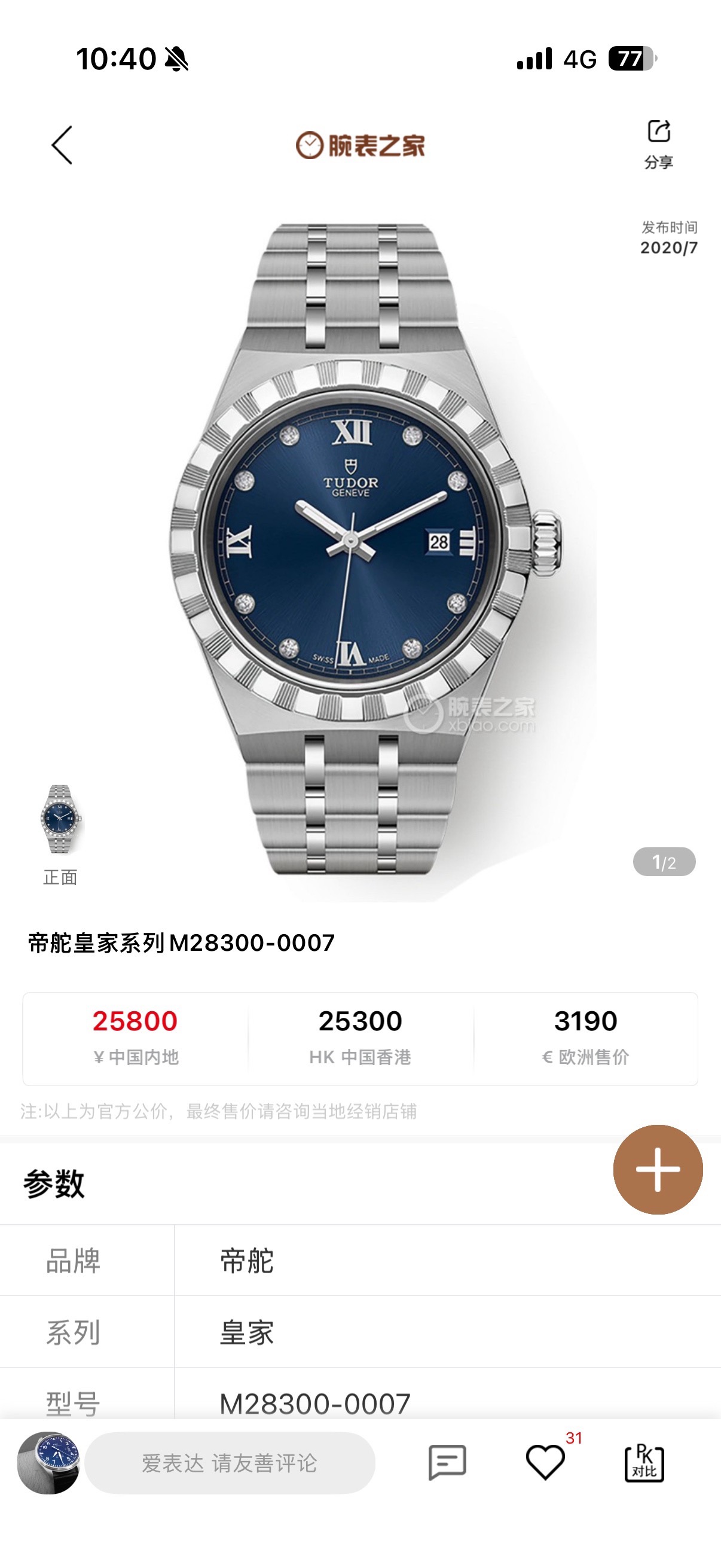The width and height of the screenshot is (721, 1568).
Task: Add watch to PK 对比 comparison
Action: pyautogui.click(x=644, y=1462)
